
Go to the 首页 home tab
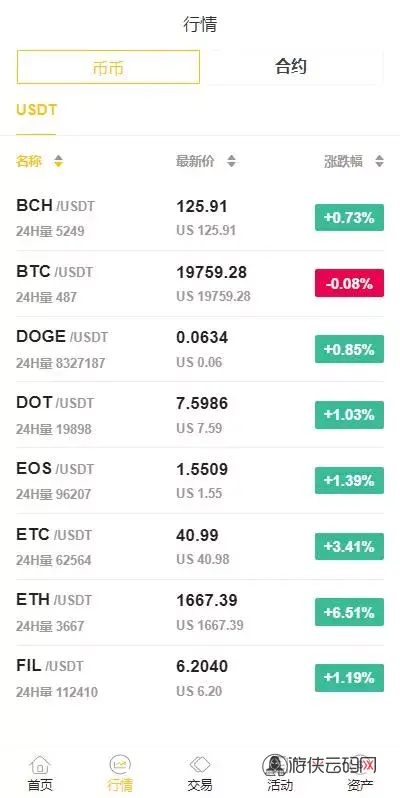click(x=40, y=773)
